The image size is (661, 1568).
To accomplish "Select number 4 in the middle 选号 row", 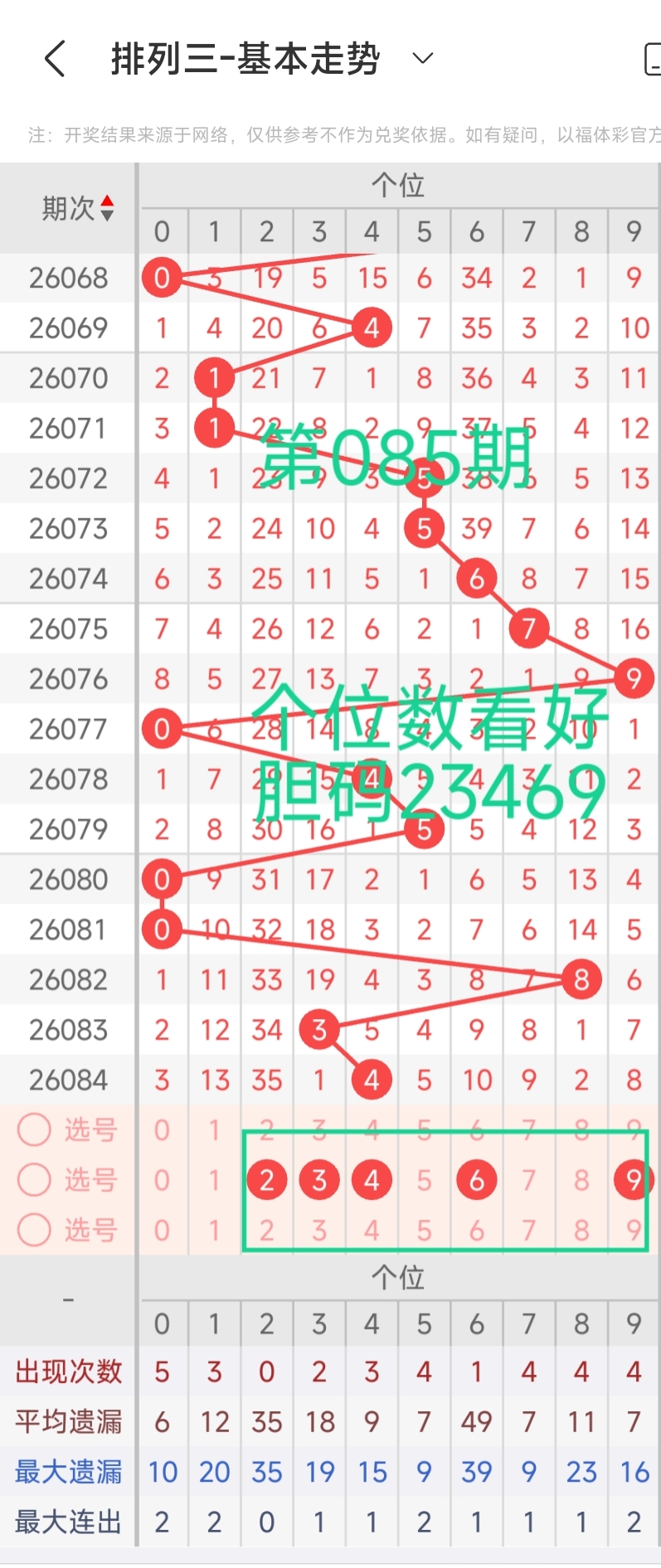I will [372, 1180].
